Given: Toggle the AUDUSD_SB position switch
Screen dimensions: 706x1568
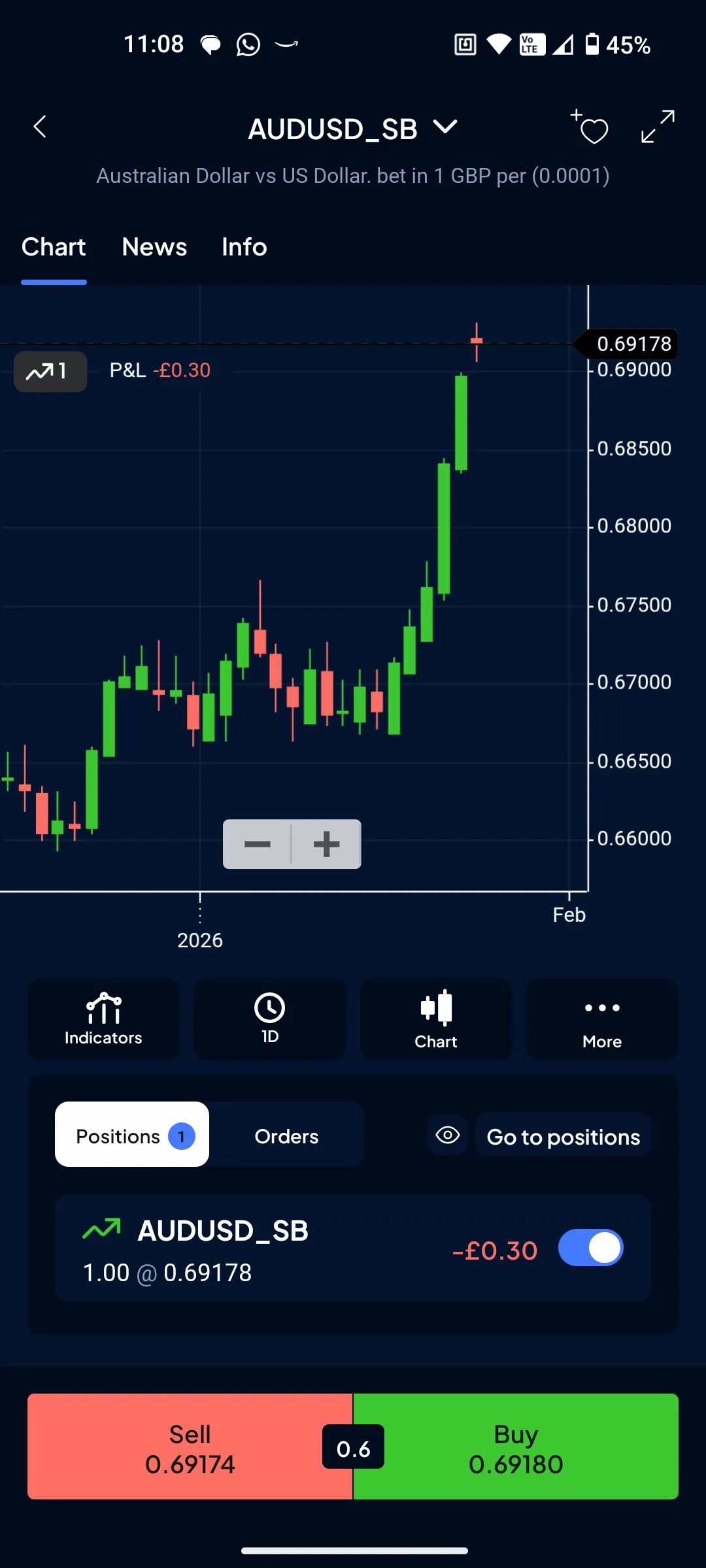Looking at the screenshot, I should 590,1248.
